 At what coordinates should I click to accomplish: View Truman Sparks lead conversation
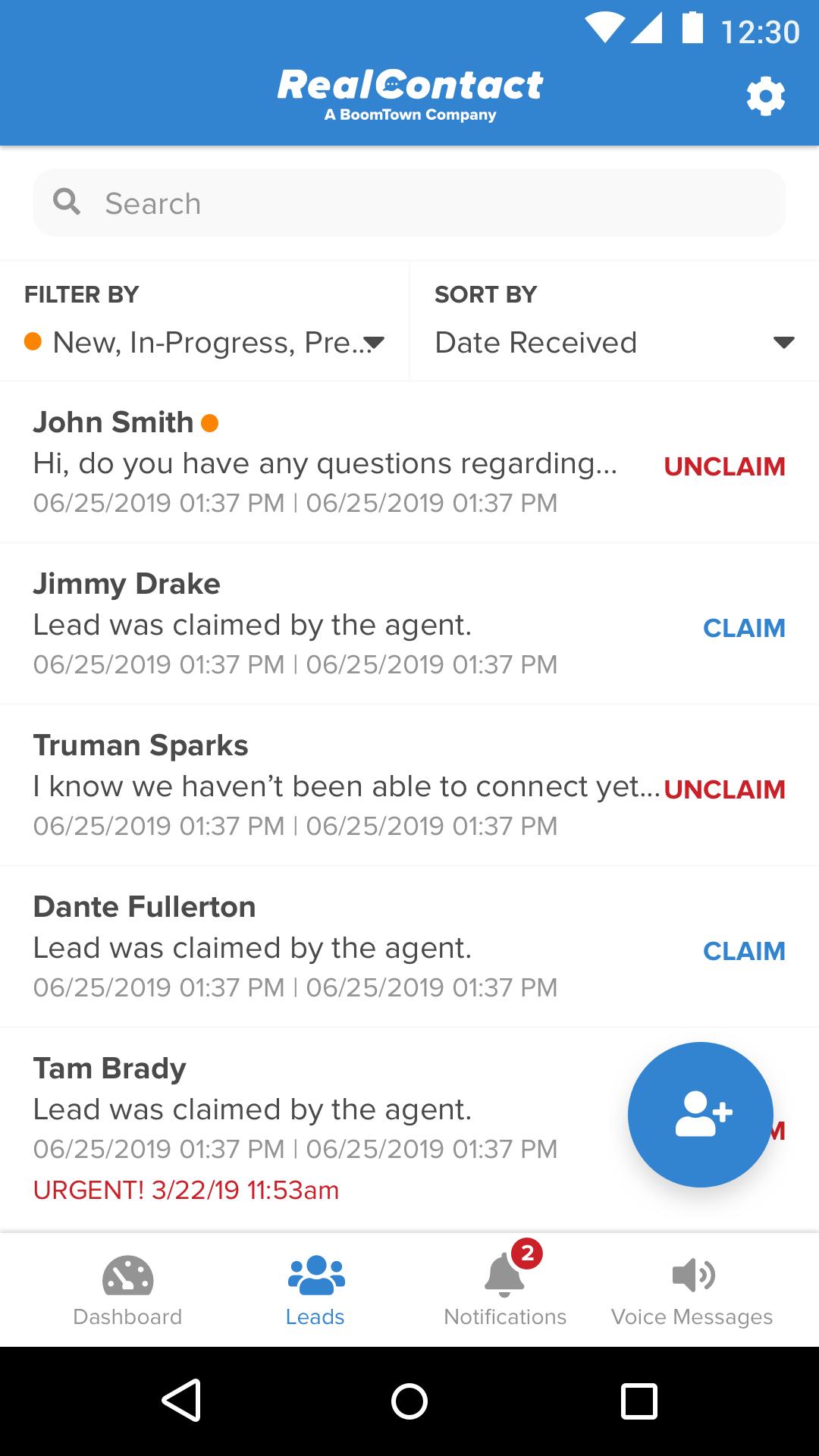click(303, 785)
